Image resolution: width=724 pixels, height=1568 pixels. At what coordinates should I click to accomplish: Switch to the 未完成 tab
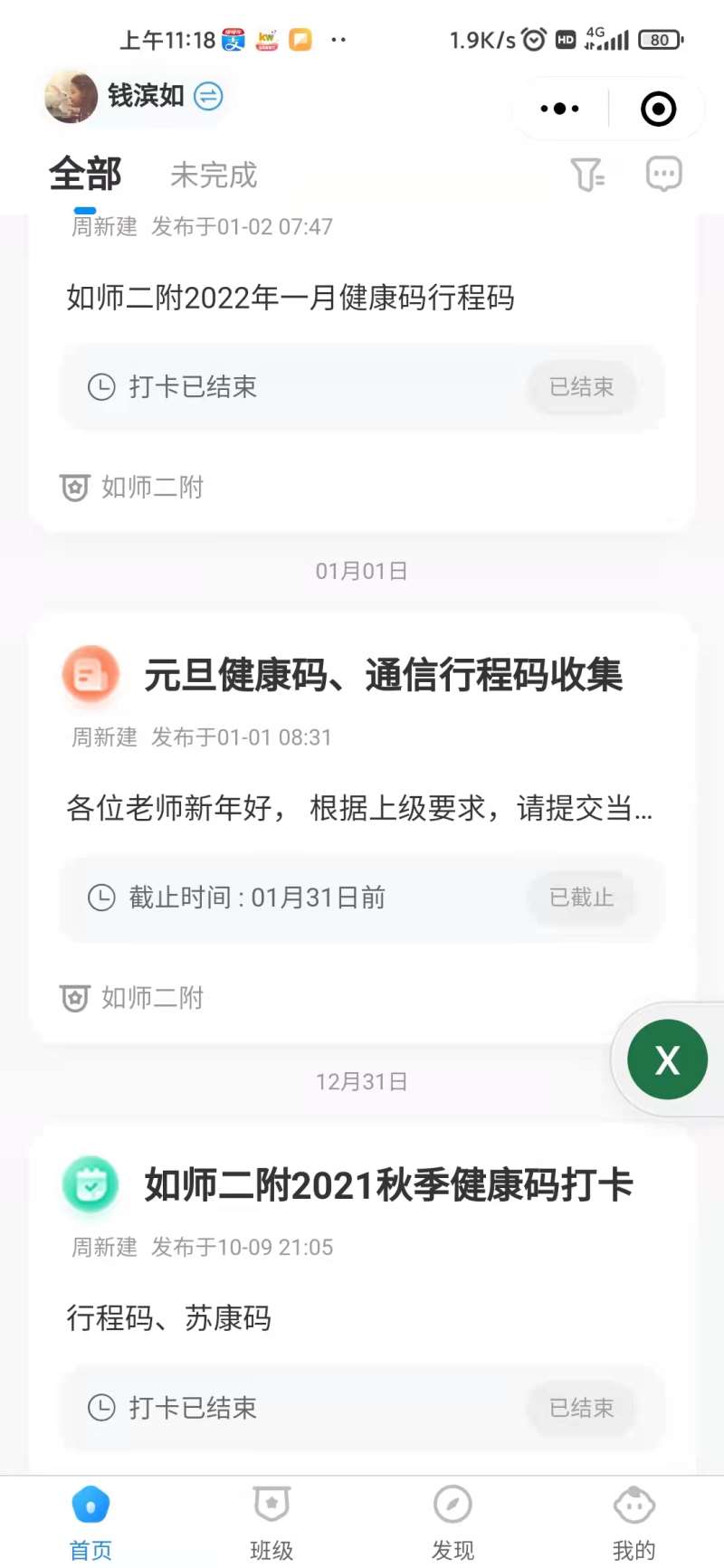214,175
